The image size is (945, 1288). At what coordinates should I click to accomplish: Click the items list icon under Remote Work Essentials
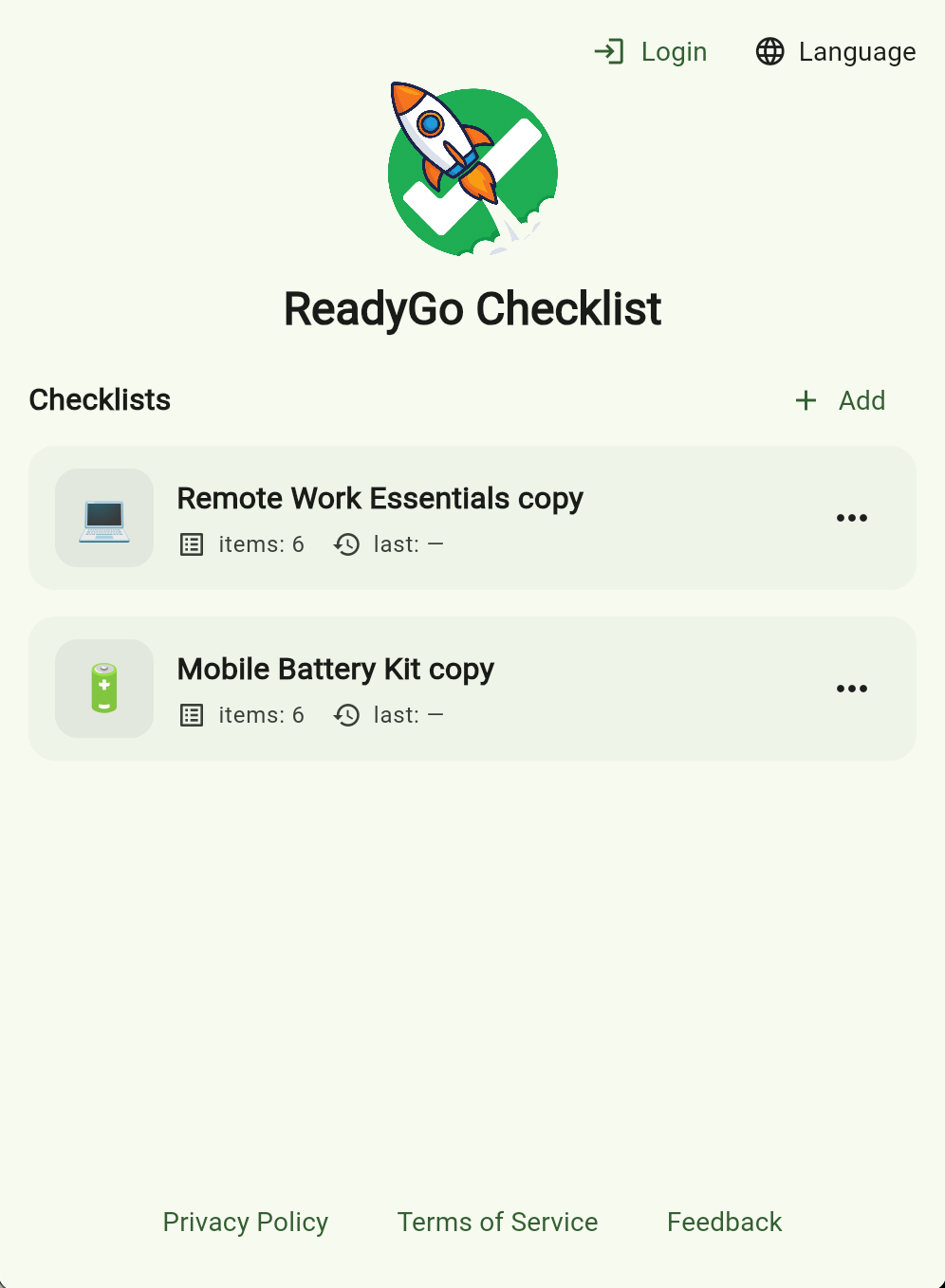[x=192, y=544]
